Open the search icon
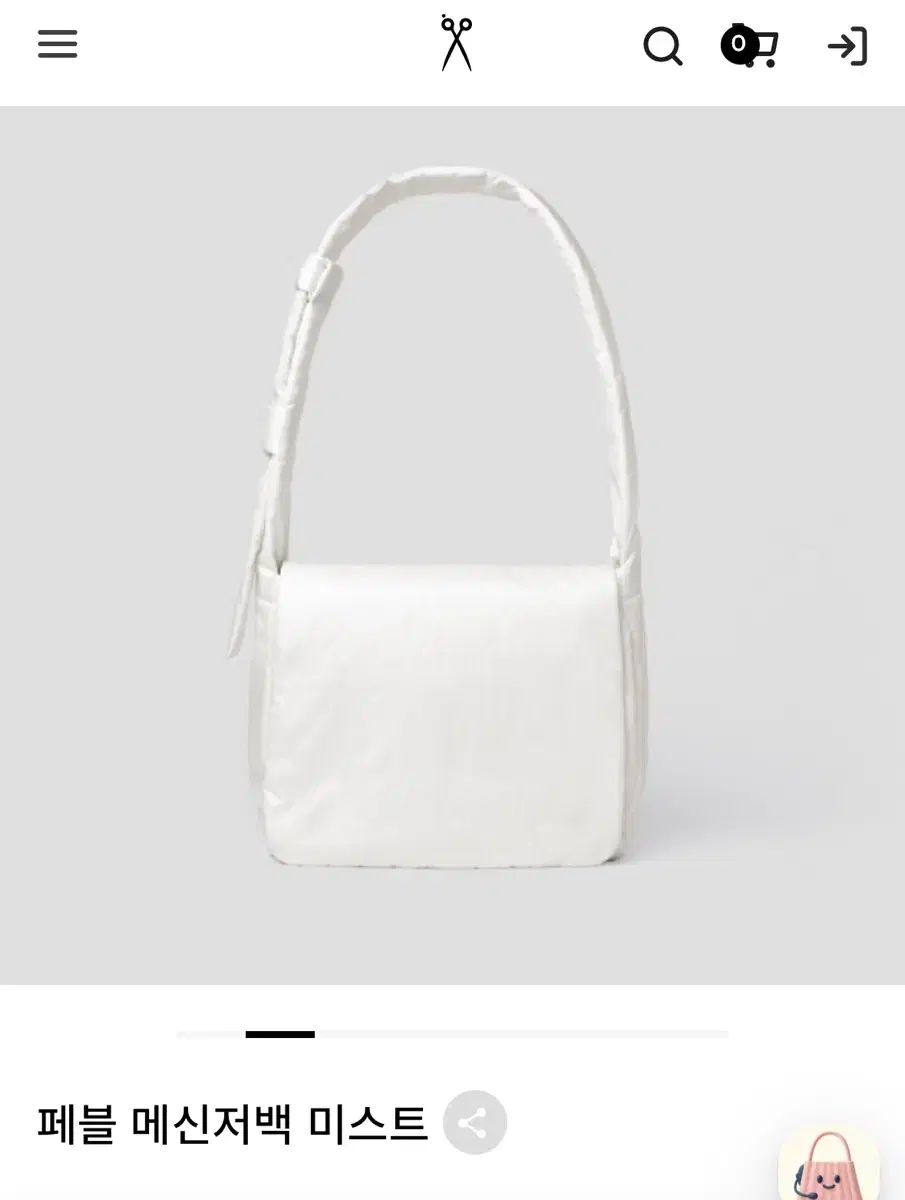 (x=662, y=46)
